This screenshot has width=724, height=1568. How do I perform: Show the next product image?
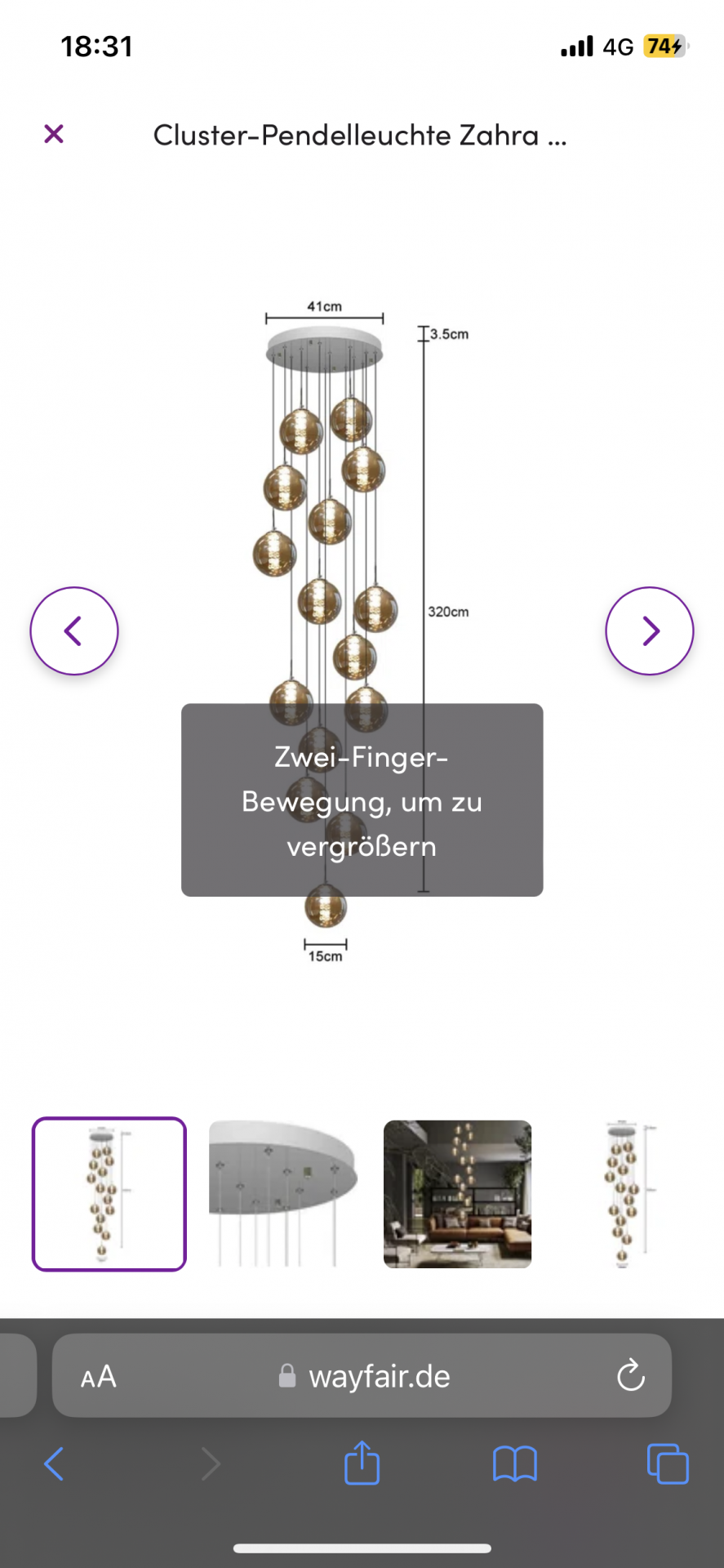(x=650, y=630)
